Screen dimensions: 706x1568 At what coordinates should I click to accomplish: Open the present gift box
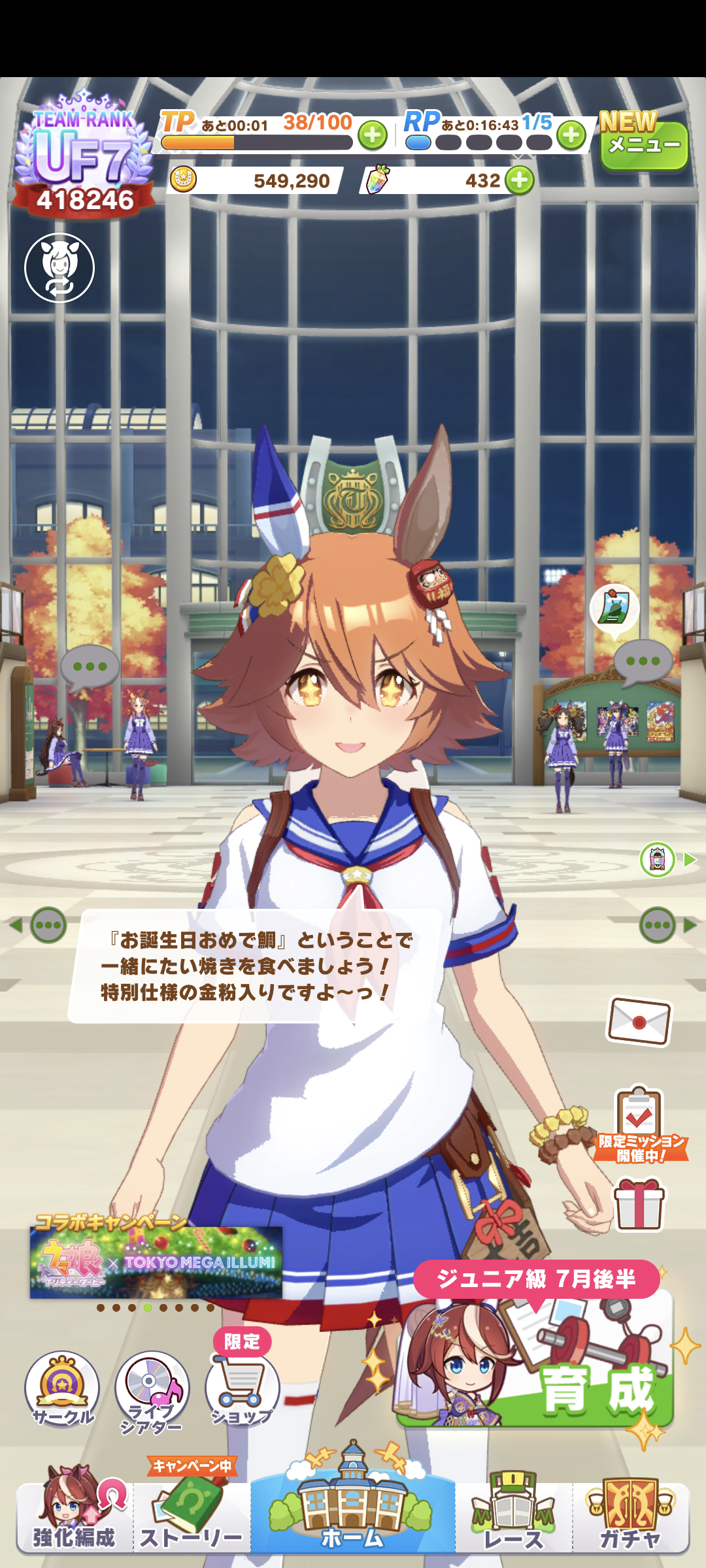coord(639,1203)
